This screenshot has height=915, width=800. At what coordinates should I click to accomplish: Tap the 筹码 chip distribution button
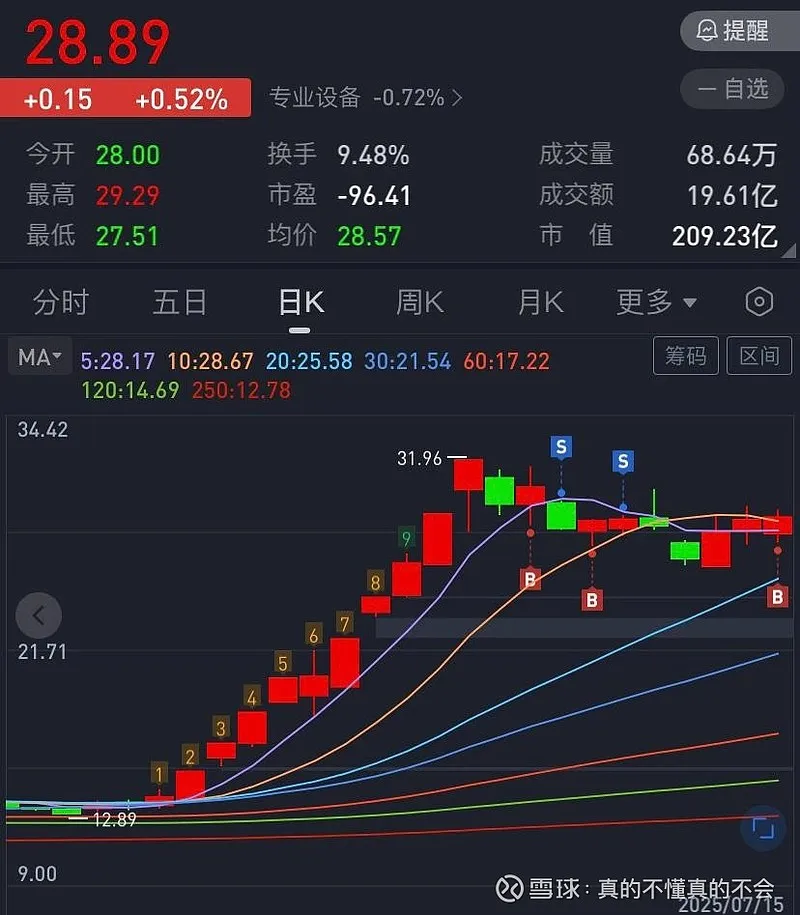[x=685, y=356]
